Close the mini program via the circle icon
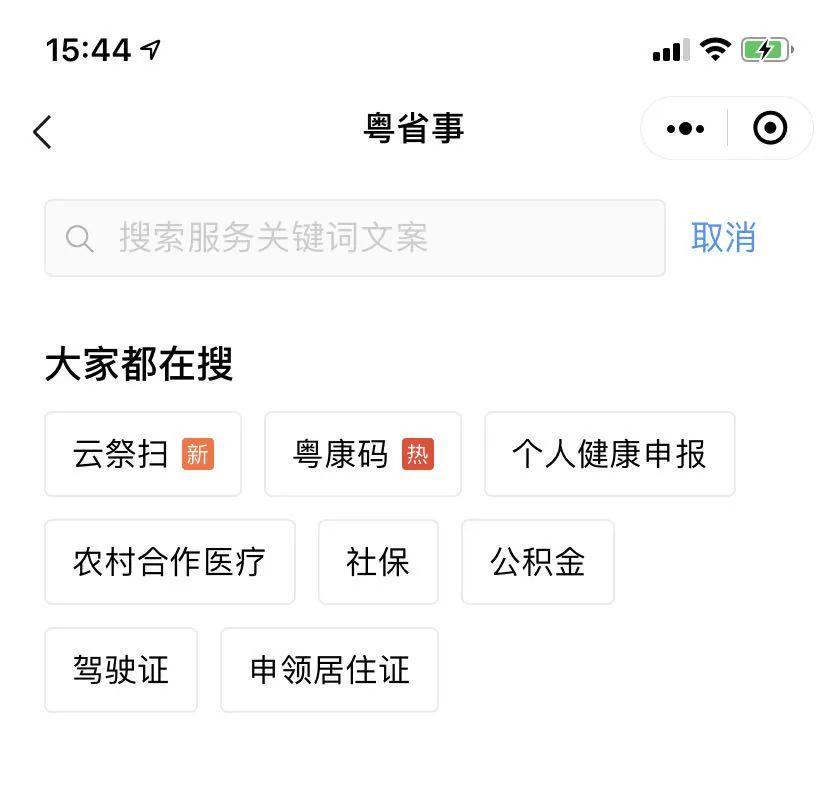 769,129
